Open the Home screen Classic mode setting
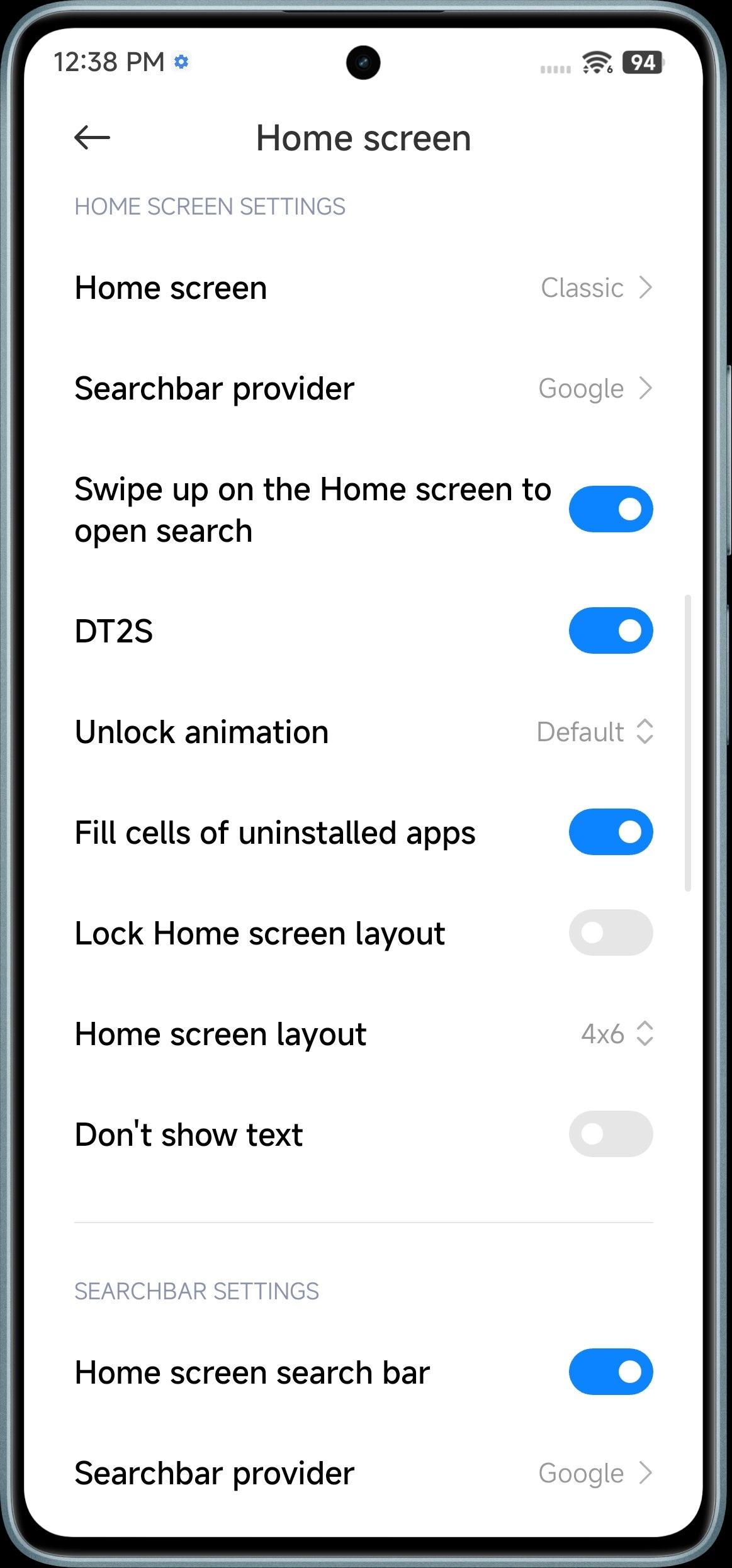 363,288
